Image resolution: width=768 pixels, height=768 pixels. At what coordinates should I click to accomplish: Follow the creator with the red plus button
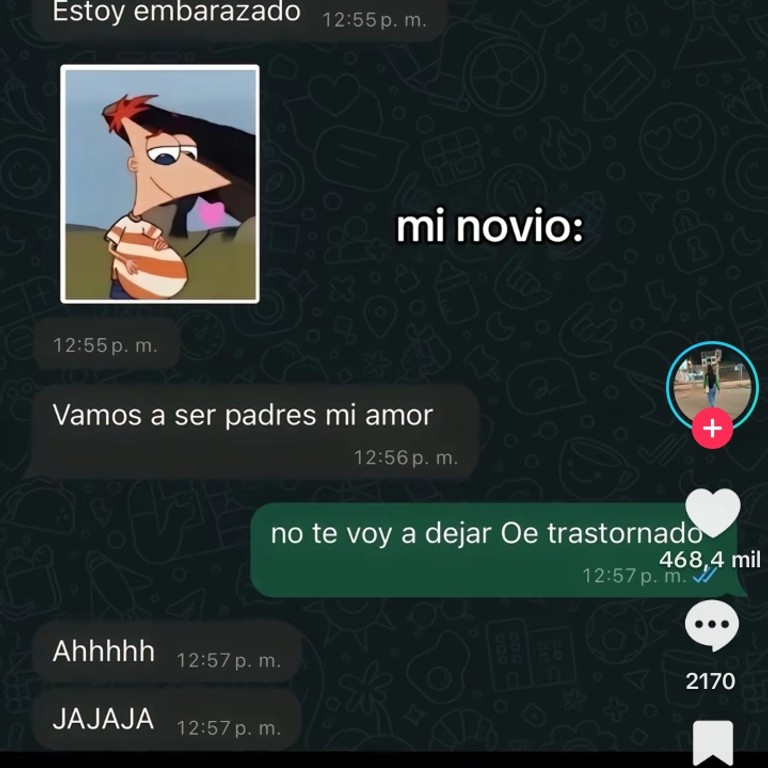(712, 429)
